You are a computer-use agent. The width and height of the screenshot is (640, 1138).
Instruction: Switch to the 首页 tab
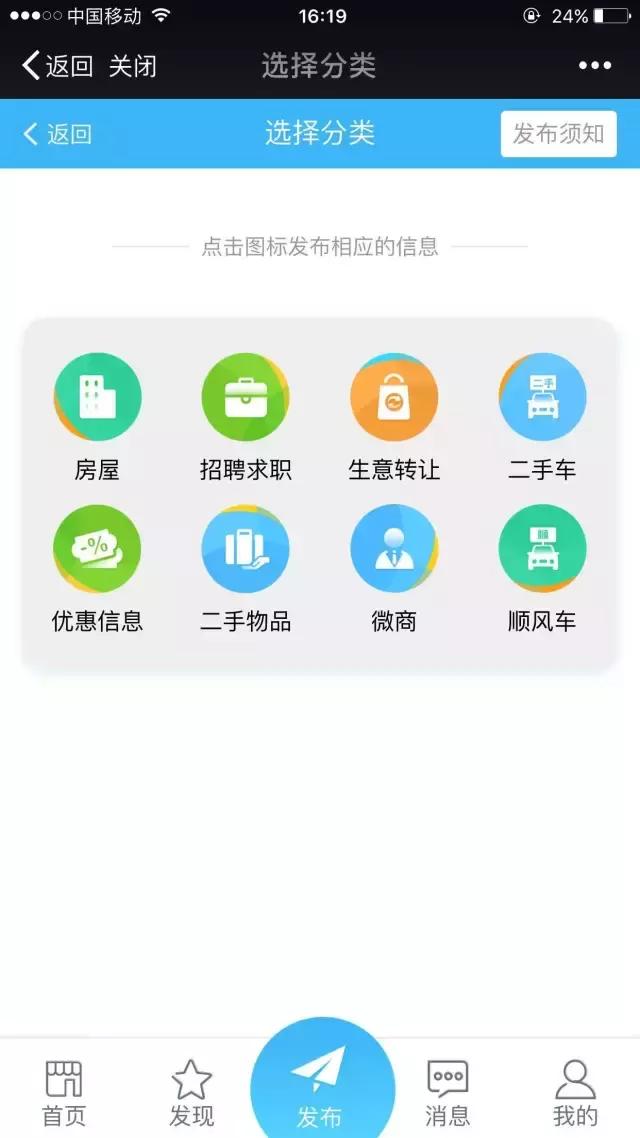click(64, 1092)
